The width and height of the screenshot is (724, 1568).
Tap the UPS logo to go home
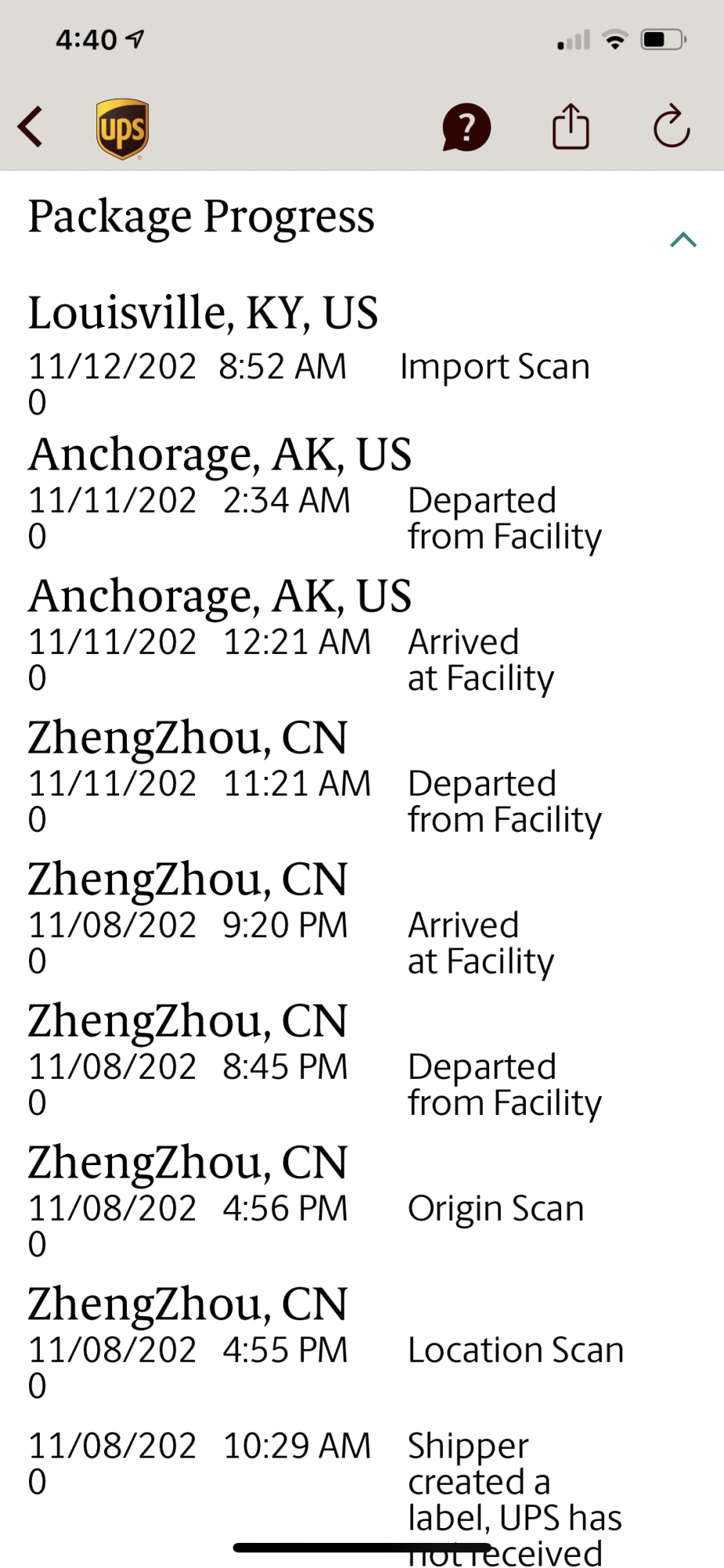pos(122,129)
